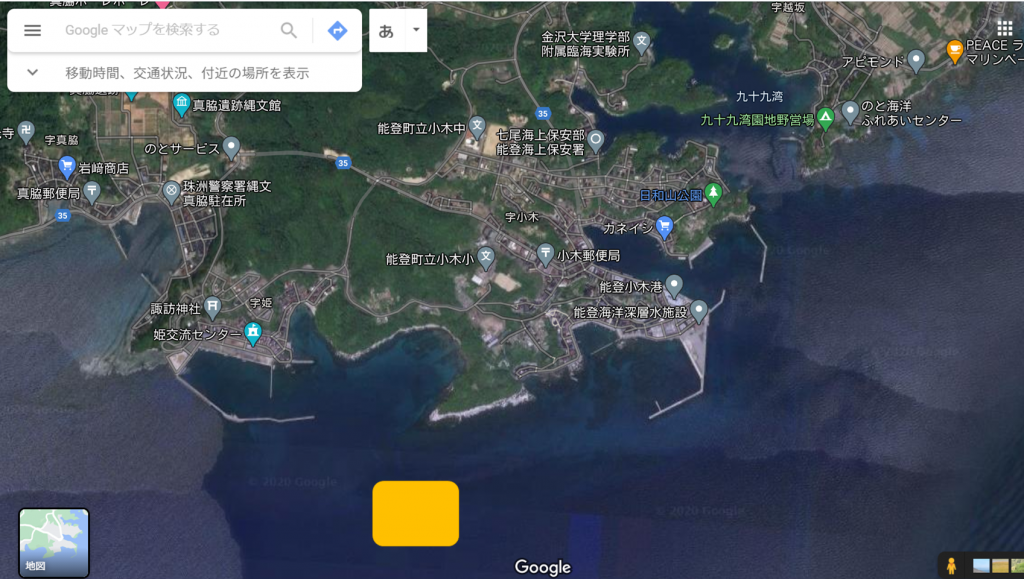Select the Street View pegman
Viewport: 1024px width, 579px height.
click(x=950, y=566)
